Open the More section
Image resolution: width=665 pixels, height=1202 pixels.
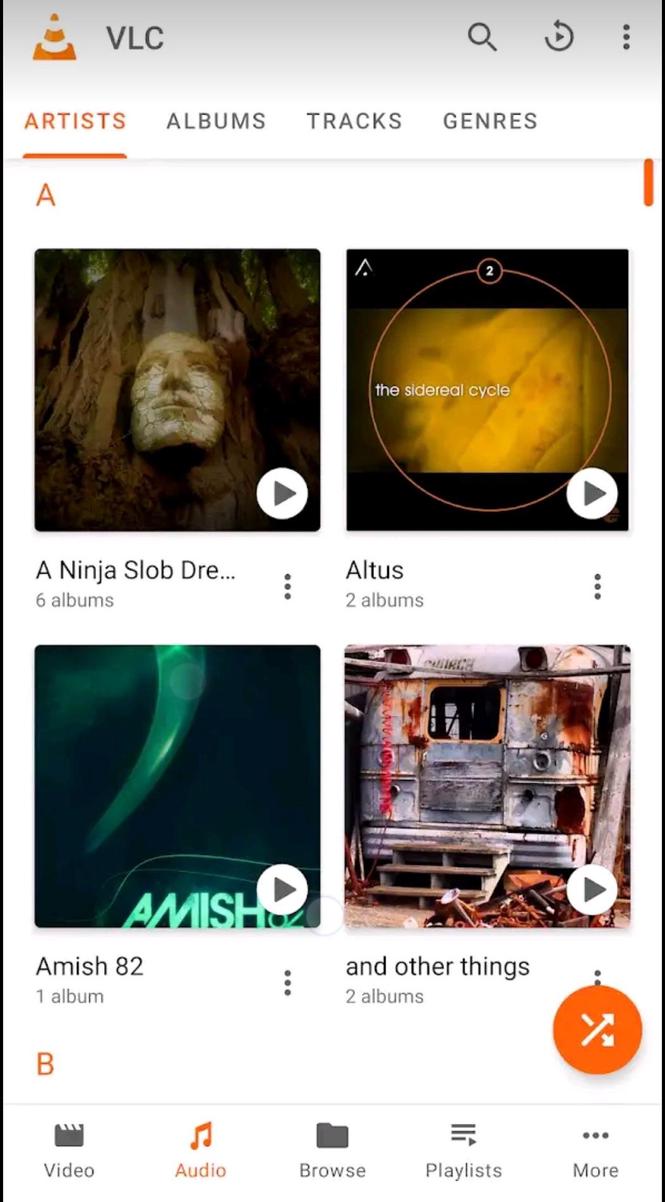pyautogui.click(x=595, y=1150)
